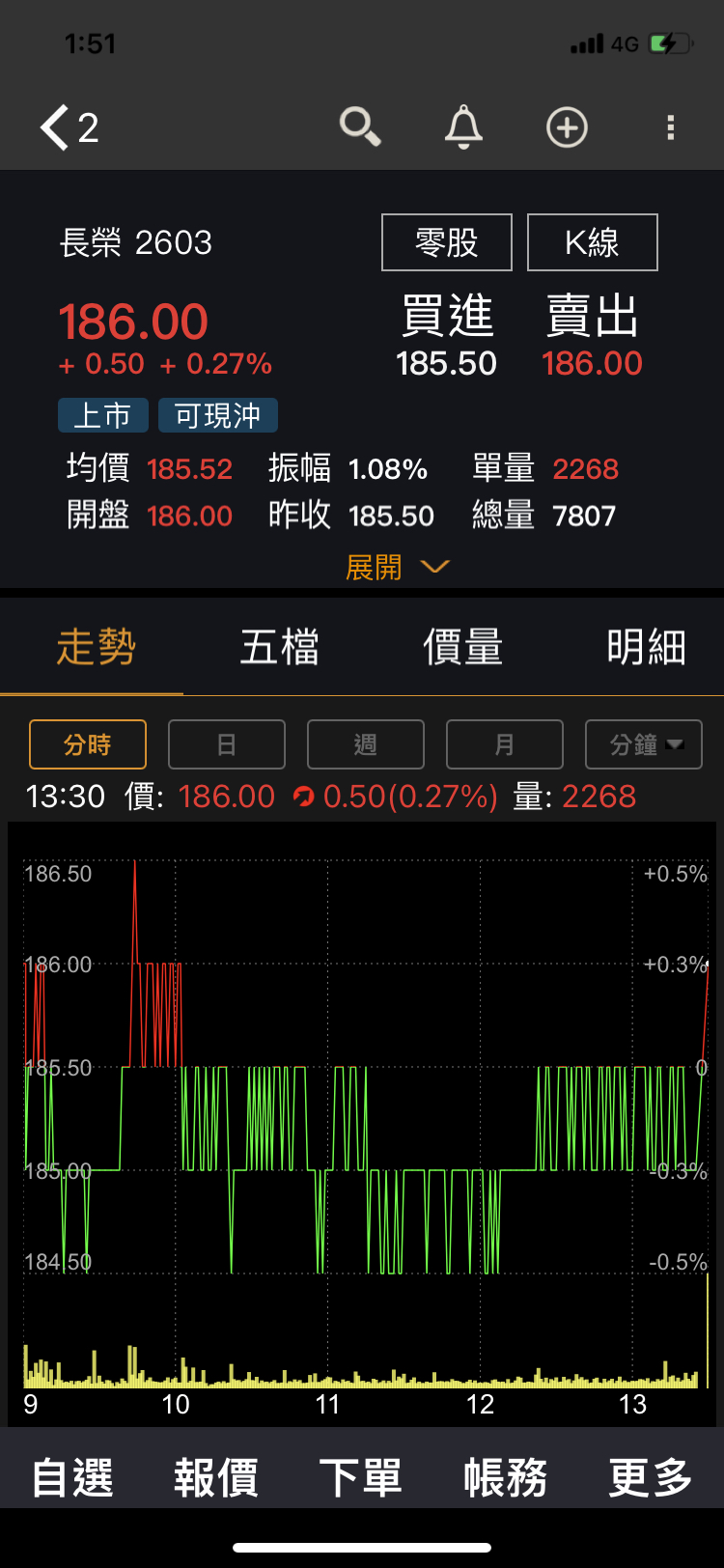Open the stock search magnifier
724x1568 pixels.
[360, 126]
